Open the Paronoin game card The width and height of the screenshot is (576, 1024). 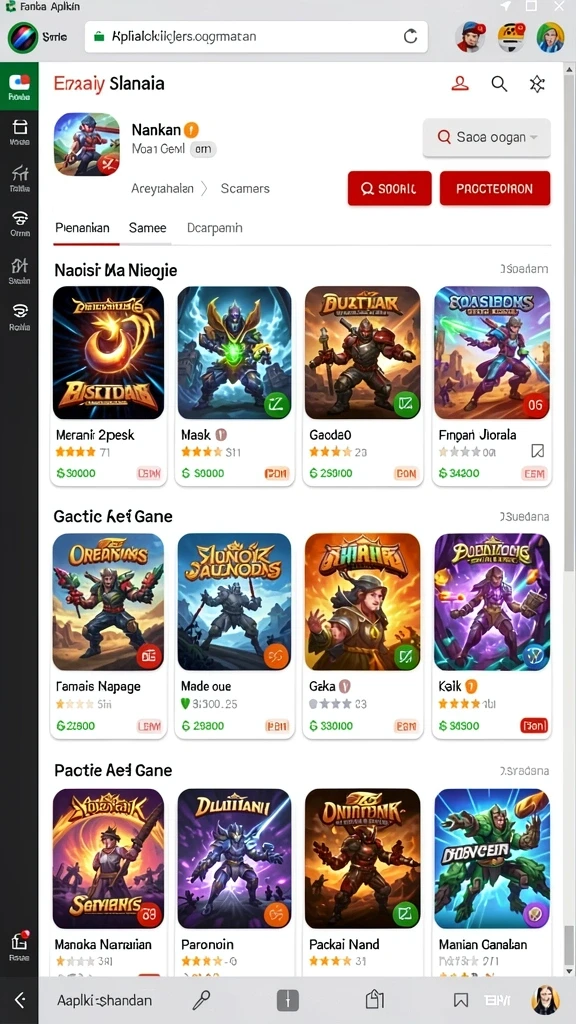[x=234, y=883]
